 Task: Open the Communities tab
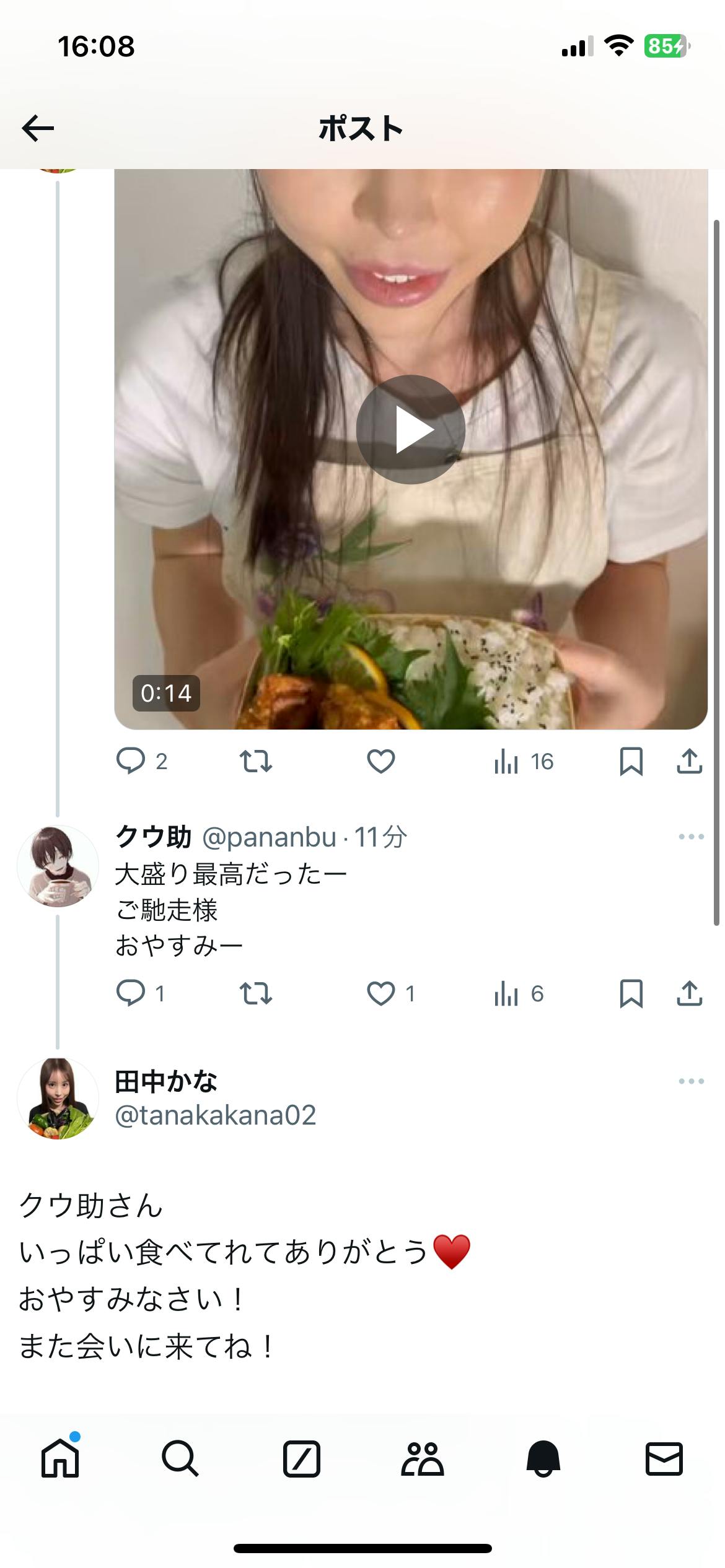coord(423,1459)
